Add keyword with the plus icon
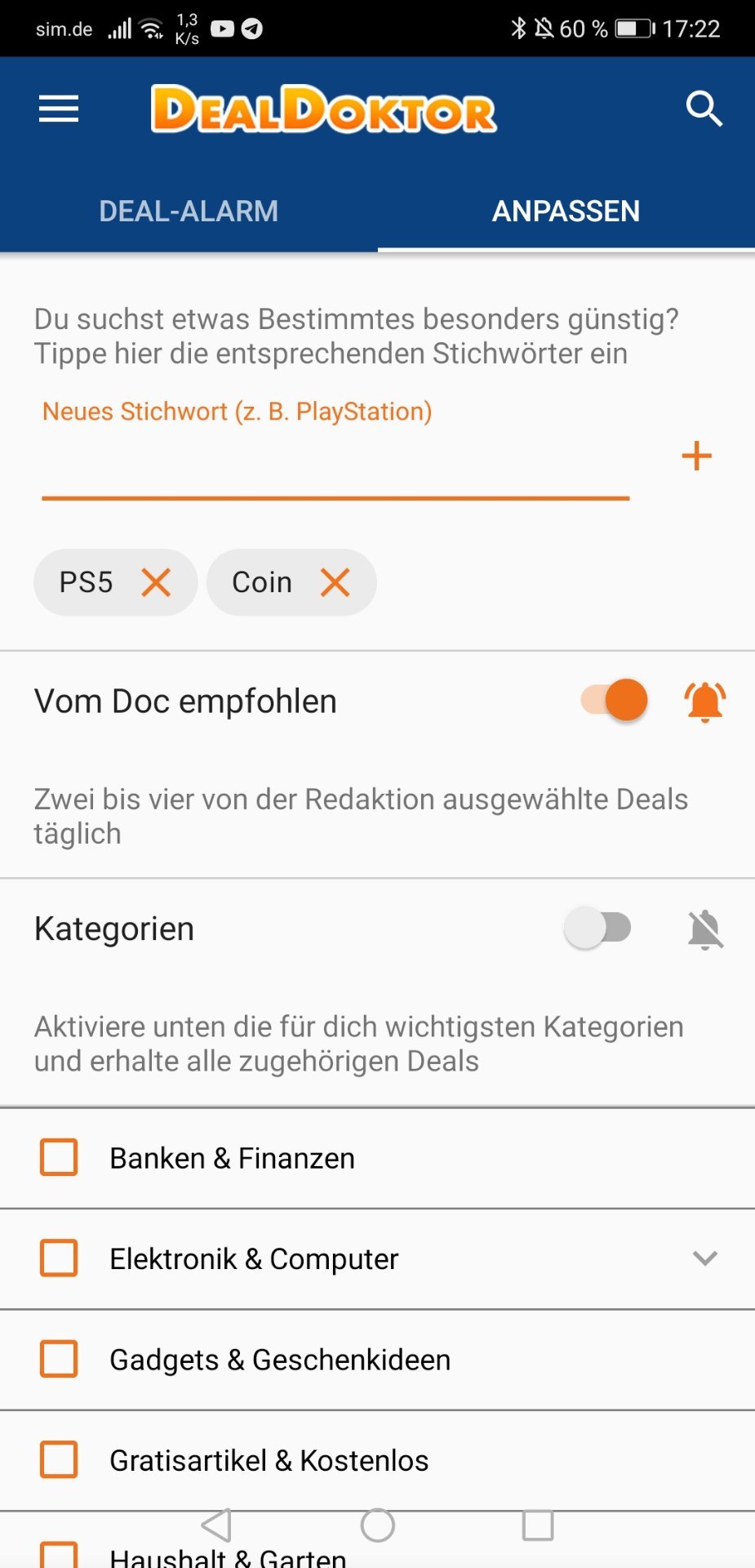 (x=696, y=456)
